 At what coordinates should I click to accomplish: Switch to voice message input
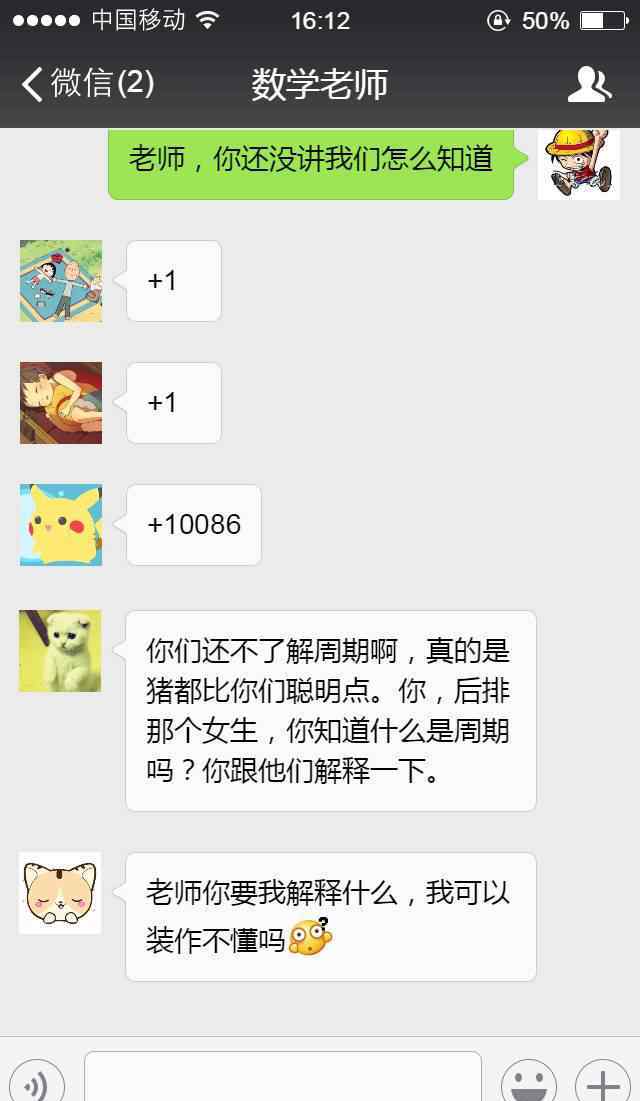[37, 1082]
